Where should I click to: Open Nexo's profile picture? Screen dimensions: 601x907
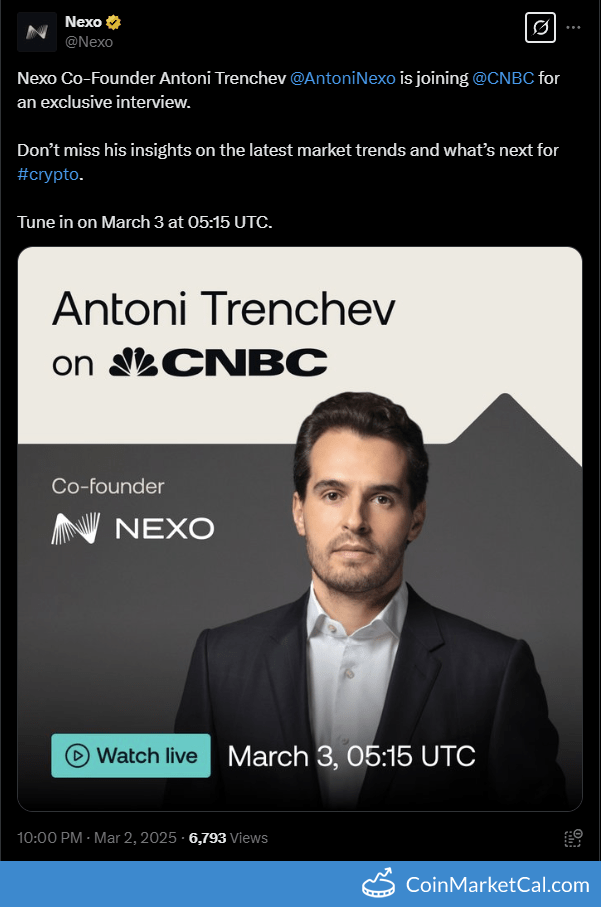[x=37, y=32]
